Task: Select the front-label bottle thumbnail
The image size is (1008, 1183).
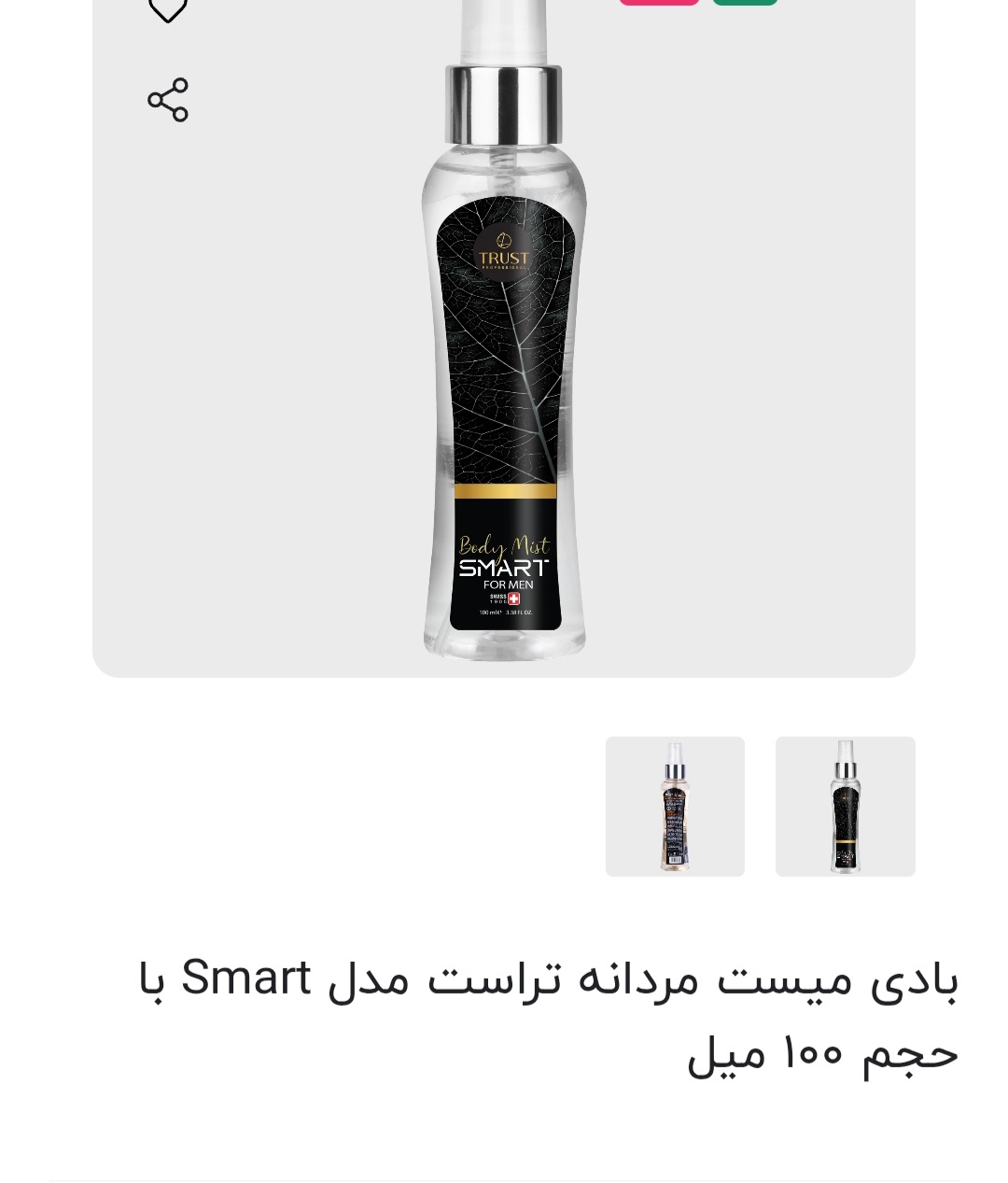Action: (x=845, y=806)
